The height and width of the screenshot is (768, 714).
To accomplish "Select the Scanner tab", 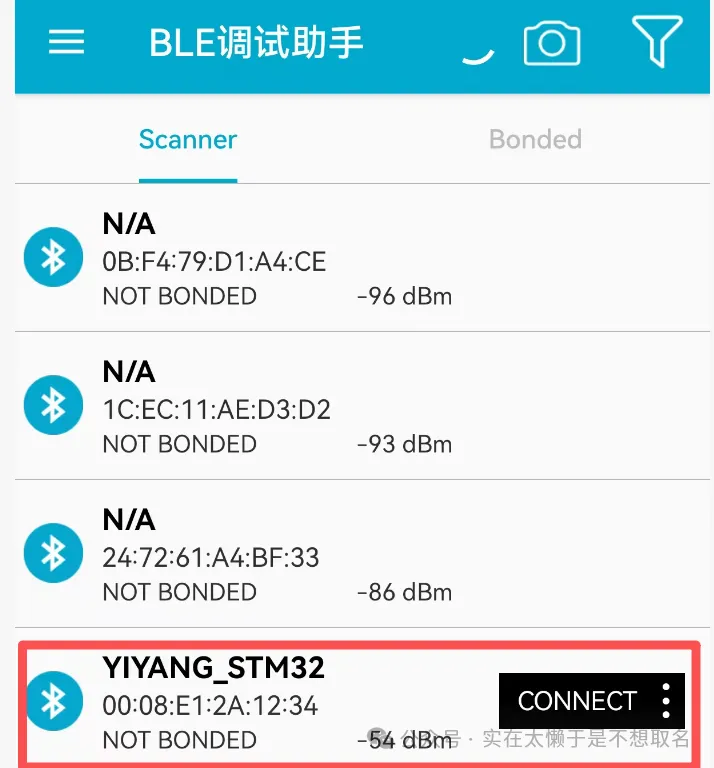I will 188,139.
